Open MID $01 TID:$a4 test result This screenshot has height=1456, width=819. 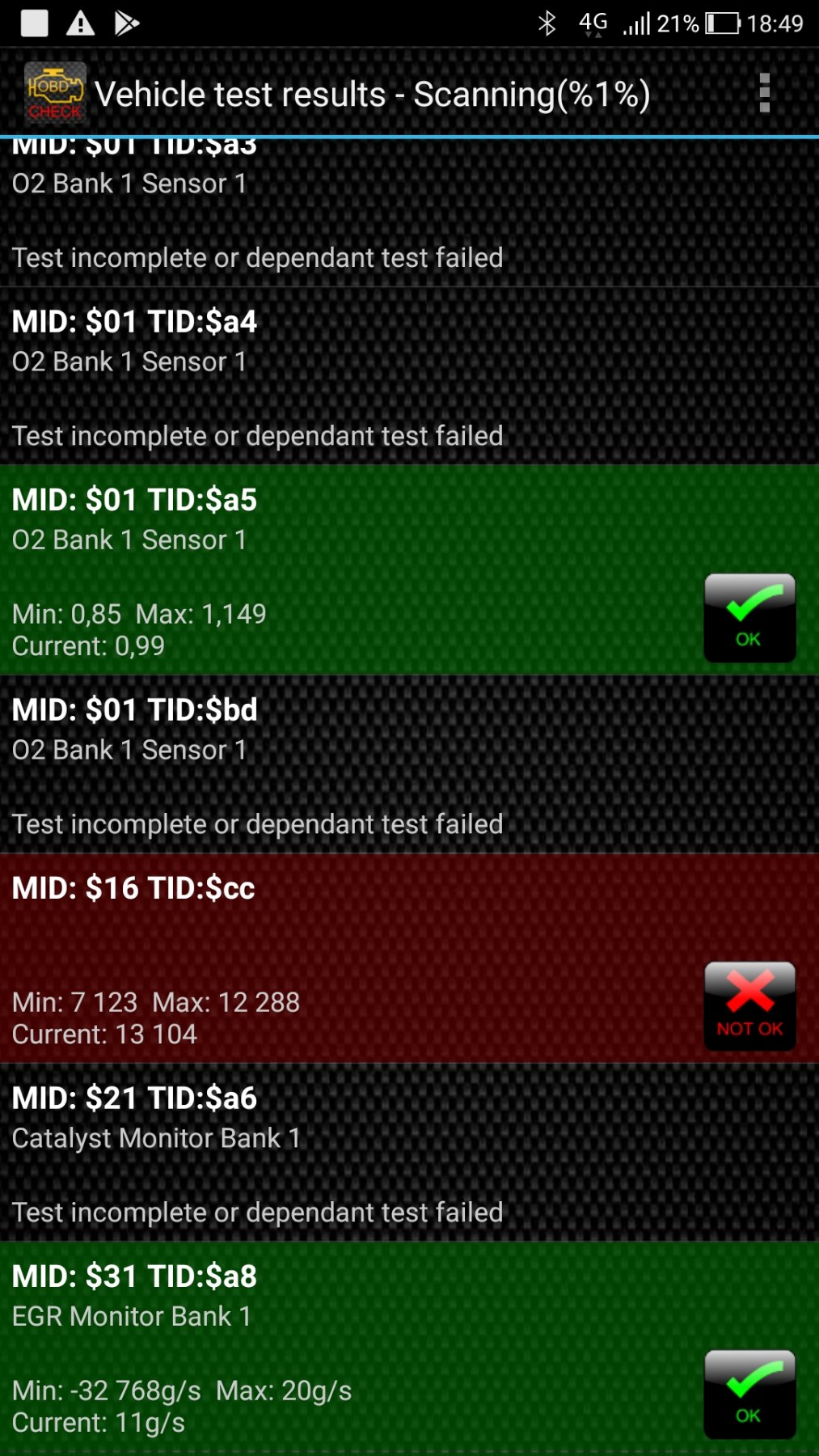409,376
